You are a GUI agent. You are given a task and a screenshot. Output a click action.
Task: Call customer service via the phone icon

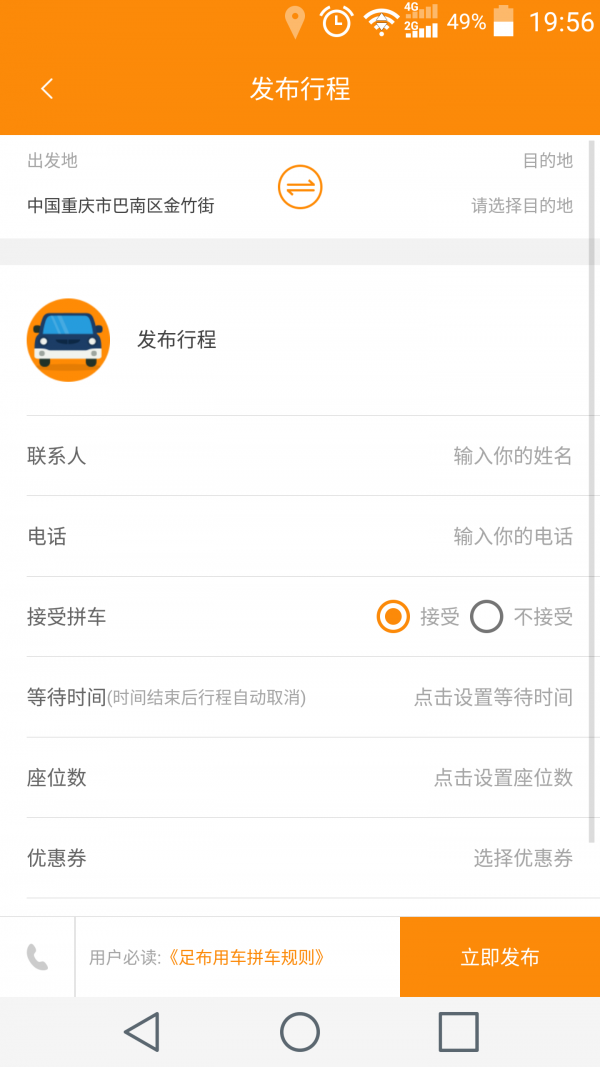(37, 957)
